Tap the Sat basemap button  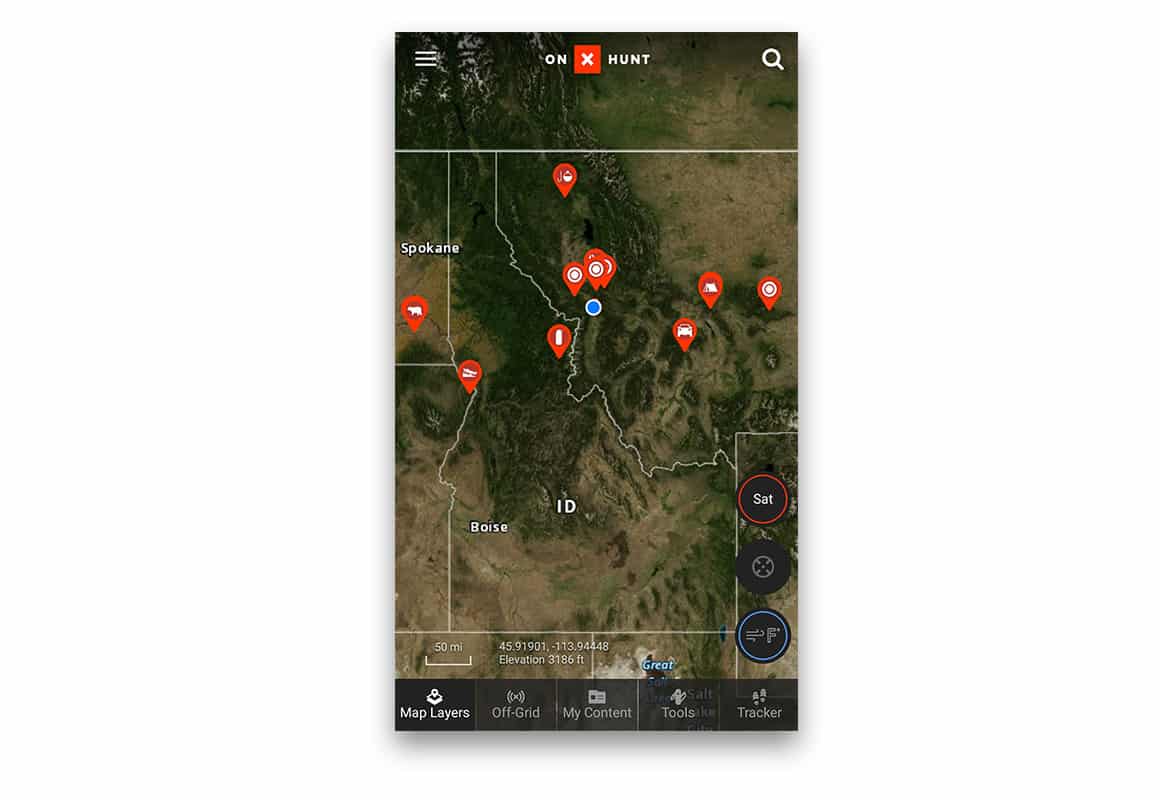click(763, 499)
